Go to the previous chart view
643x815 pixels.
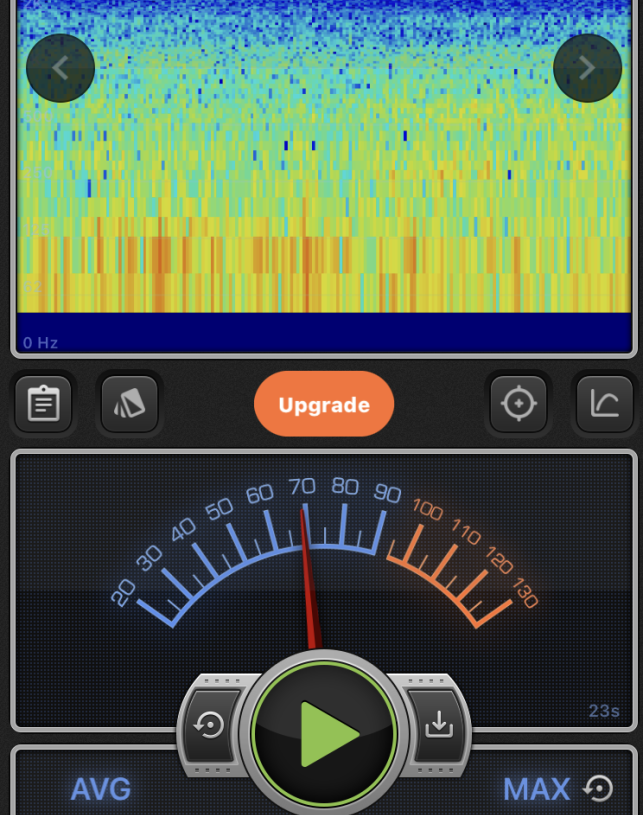[60, 68]
